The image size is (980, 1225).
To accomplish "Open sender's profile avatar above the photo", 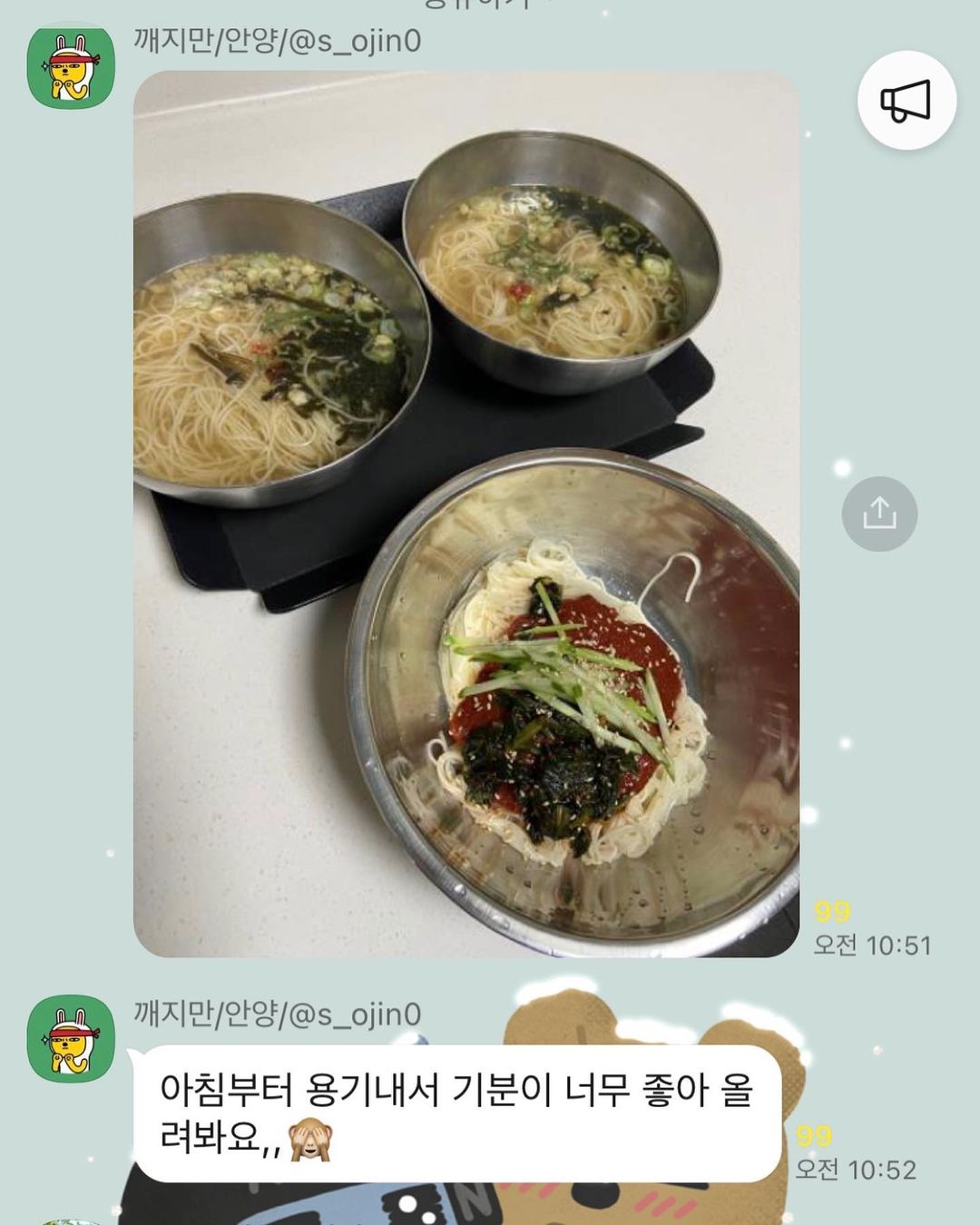I will tap(71, 68).
